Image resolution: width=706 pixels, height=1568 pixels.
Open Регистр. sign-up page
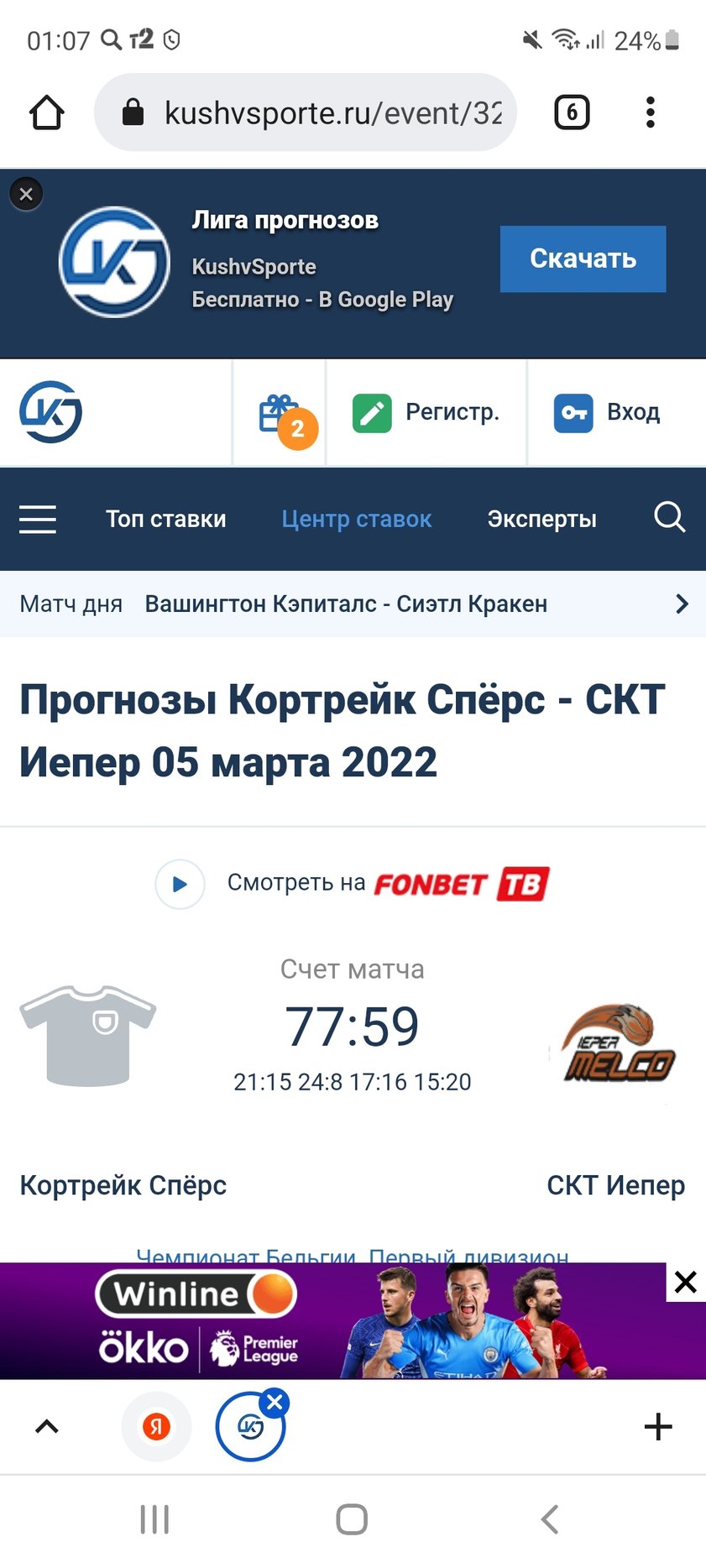[426, 413]
